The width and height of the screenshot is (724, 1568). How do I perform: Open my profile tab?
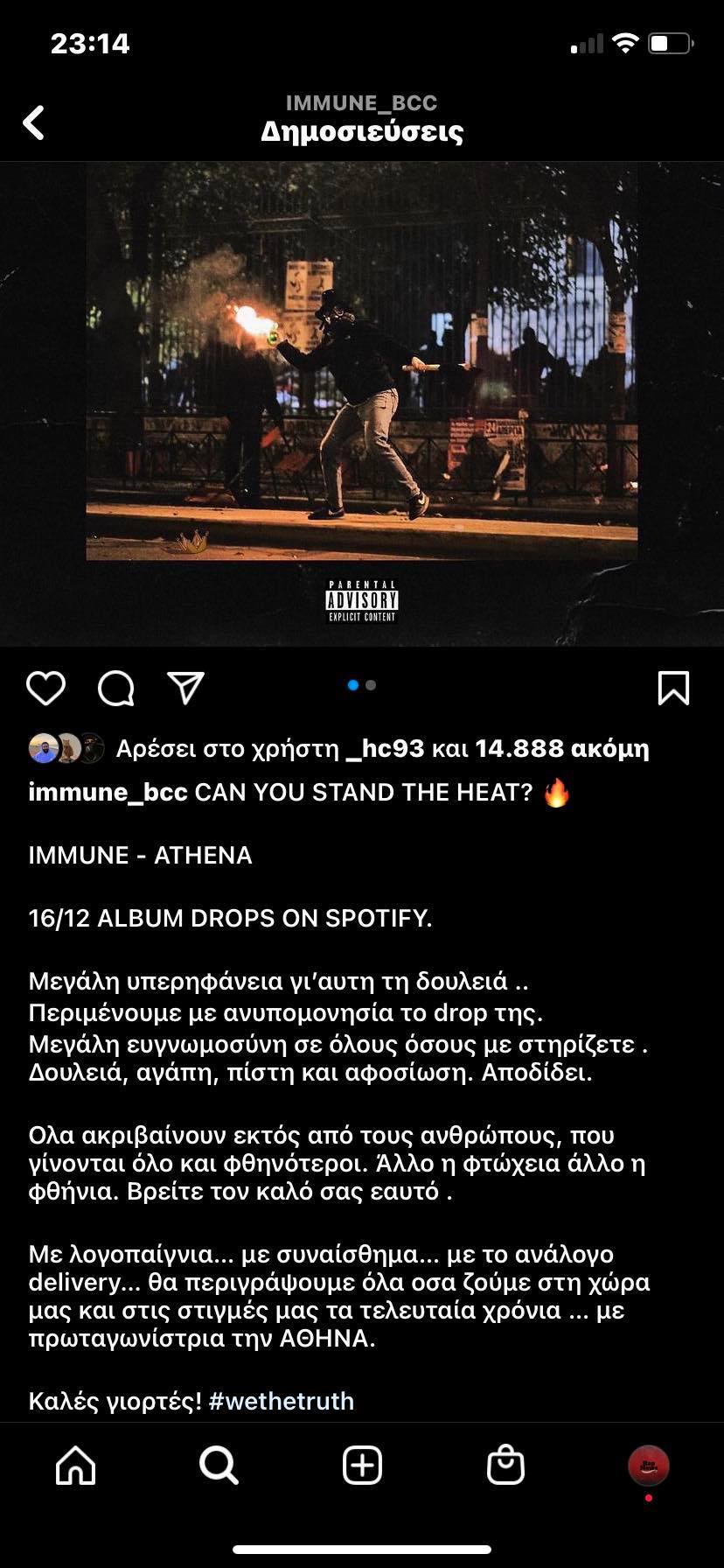coord(648,1465)
